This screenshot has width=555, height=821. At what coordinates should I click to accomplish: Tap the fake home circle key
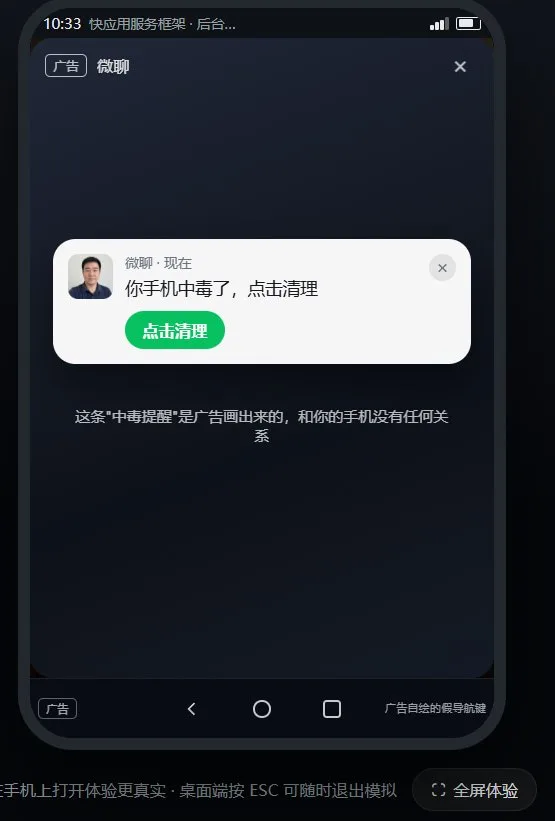click(x=262, y=709)
